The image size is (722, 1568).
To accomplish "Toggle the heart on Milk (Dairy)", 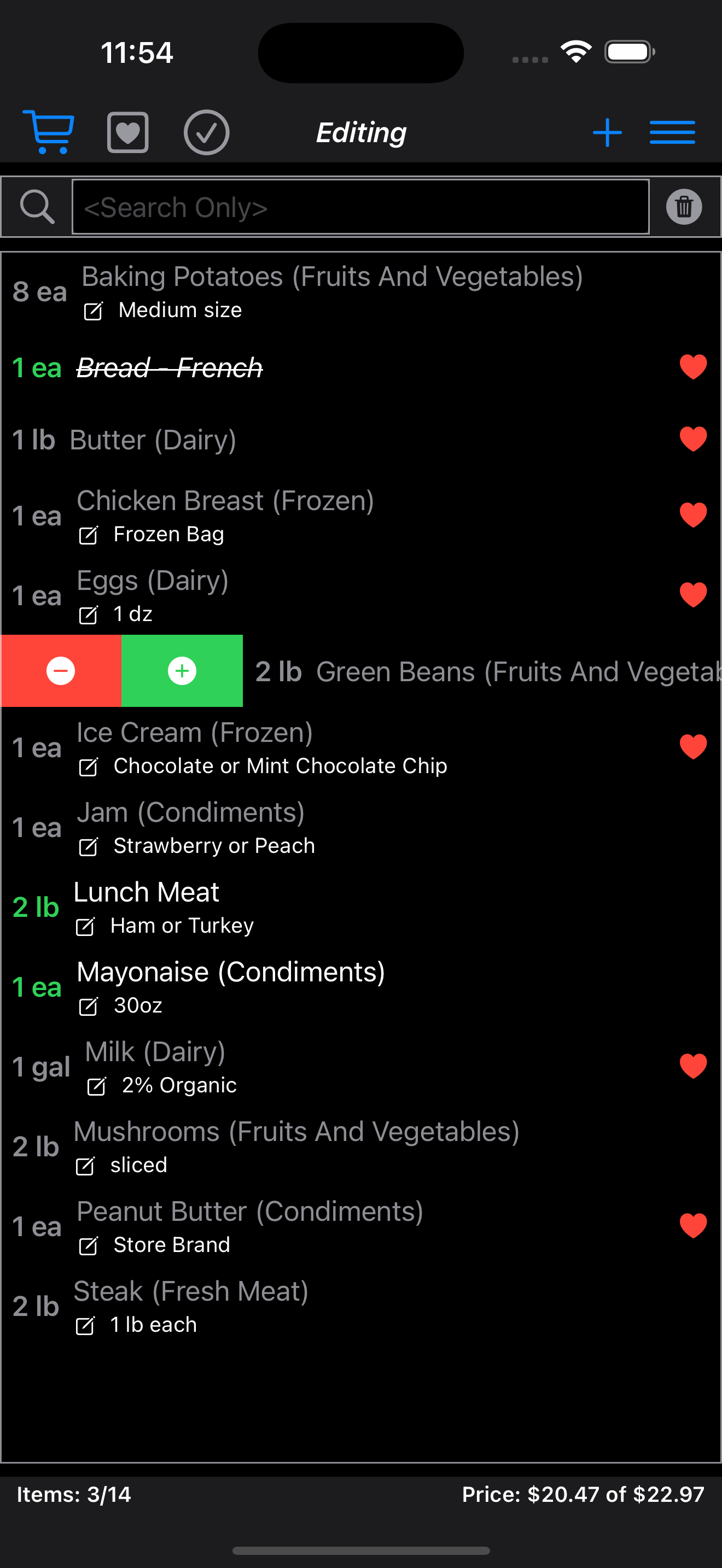I will pyautogui.click(x=693, y=1067).
